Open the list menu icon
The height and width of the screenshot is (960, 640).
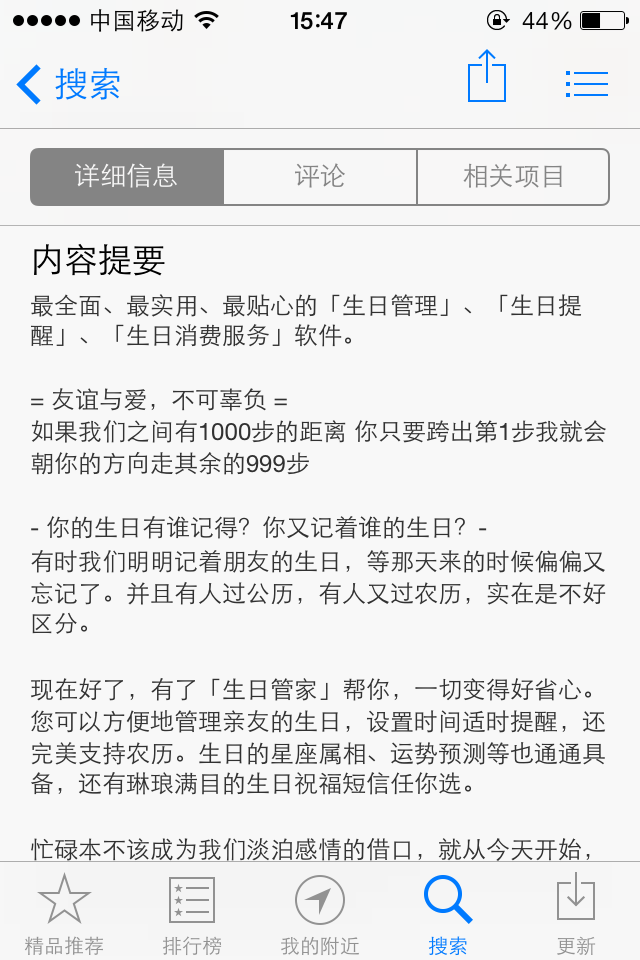point(586,83)
